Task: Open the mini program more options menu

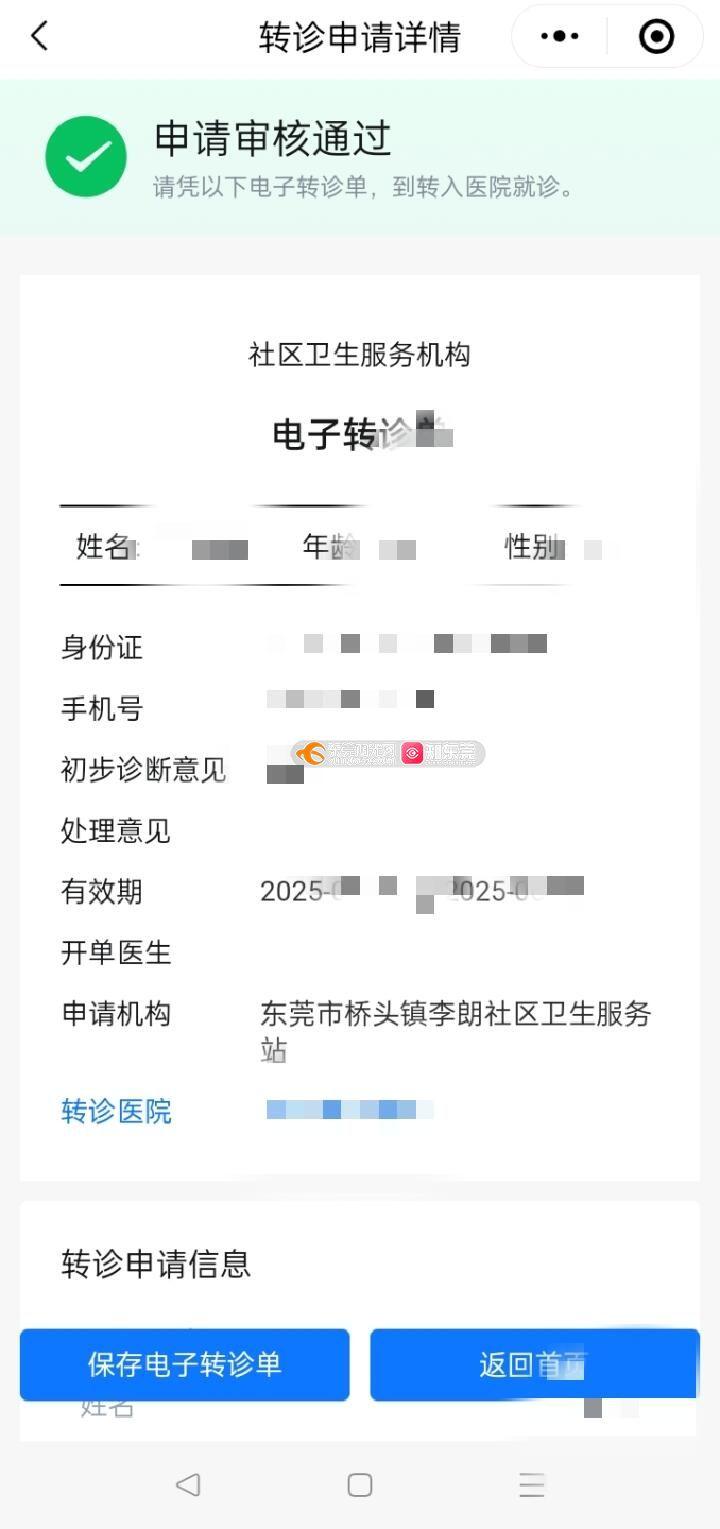Action: coord(559,37)
